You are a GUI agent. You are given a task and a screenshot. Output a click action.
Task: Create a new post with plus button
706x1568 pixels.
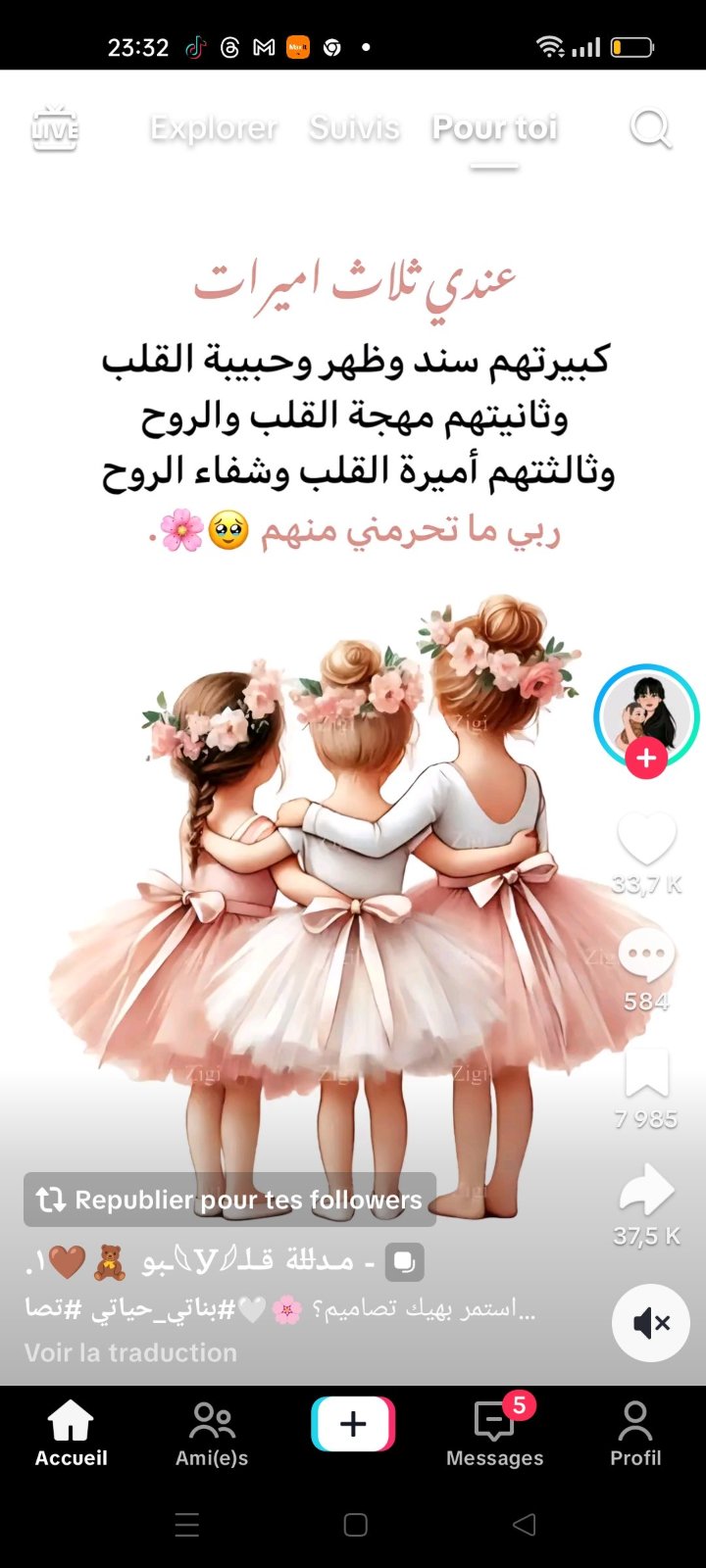pos(353,1423)
